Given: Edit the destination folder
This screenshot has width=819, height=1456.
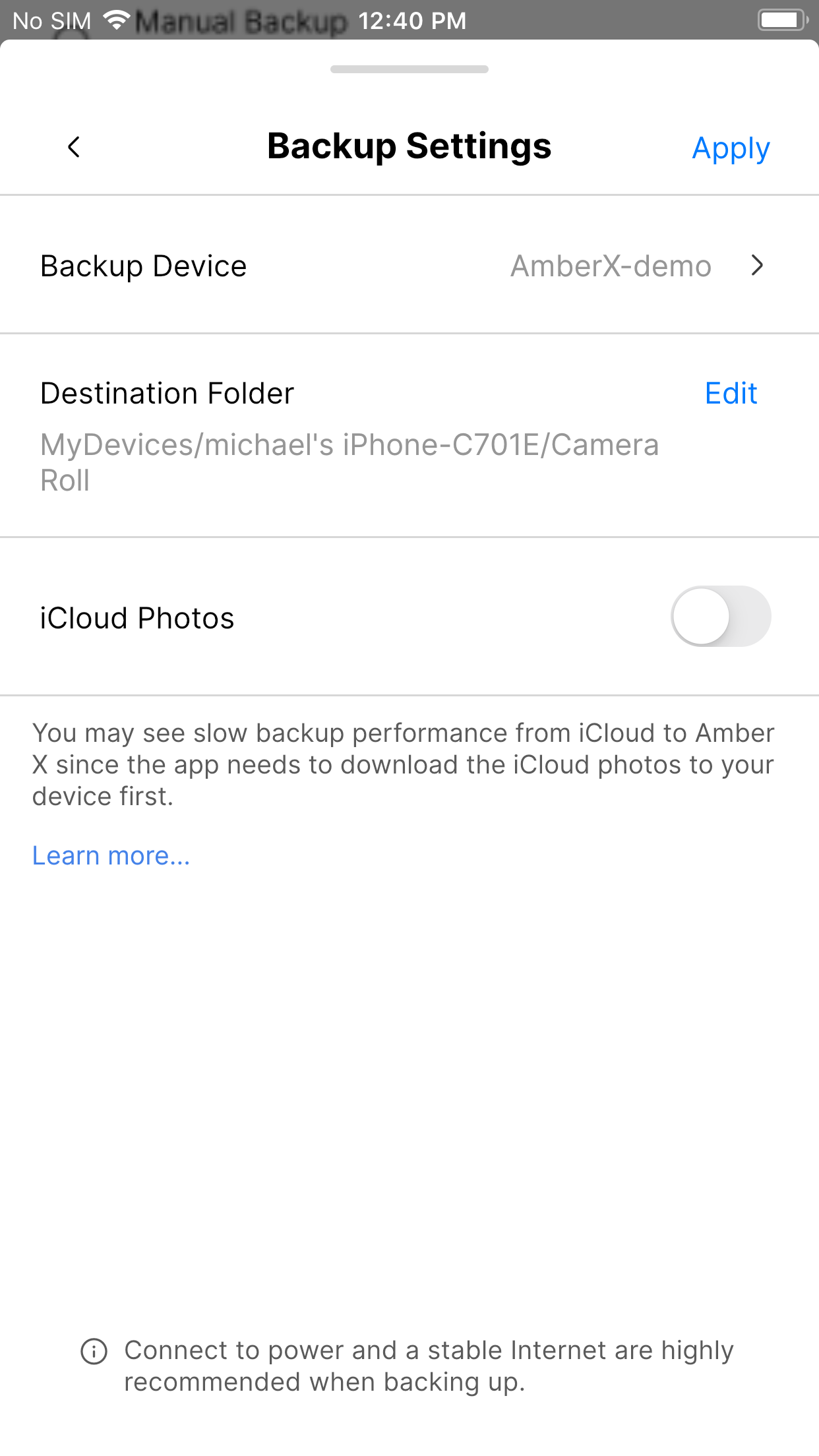Looking at the screenshot, I should (731, 394).
